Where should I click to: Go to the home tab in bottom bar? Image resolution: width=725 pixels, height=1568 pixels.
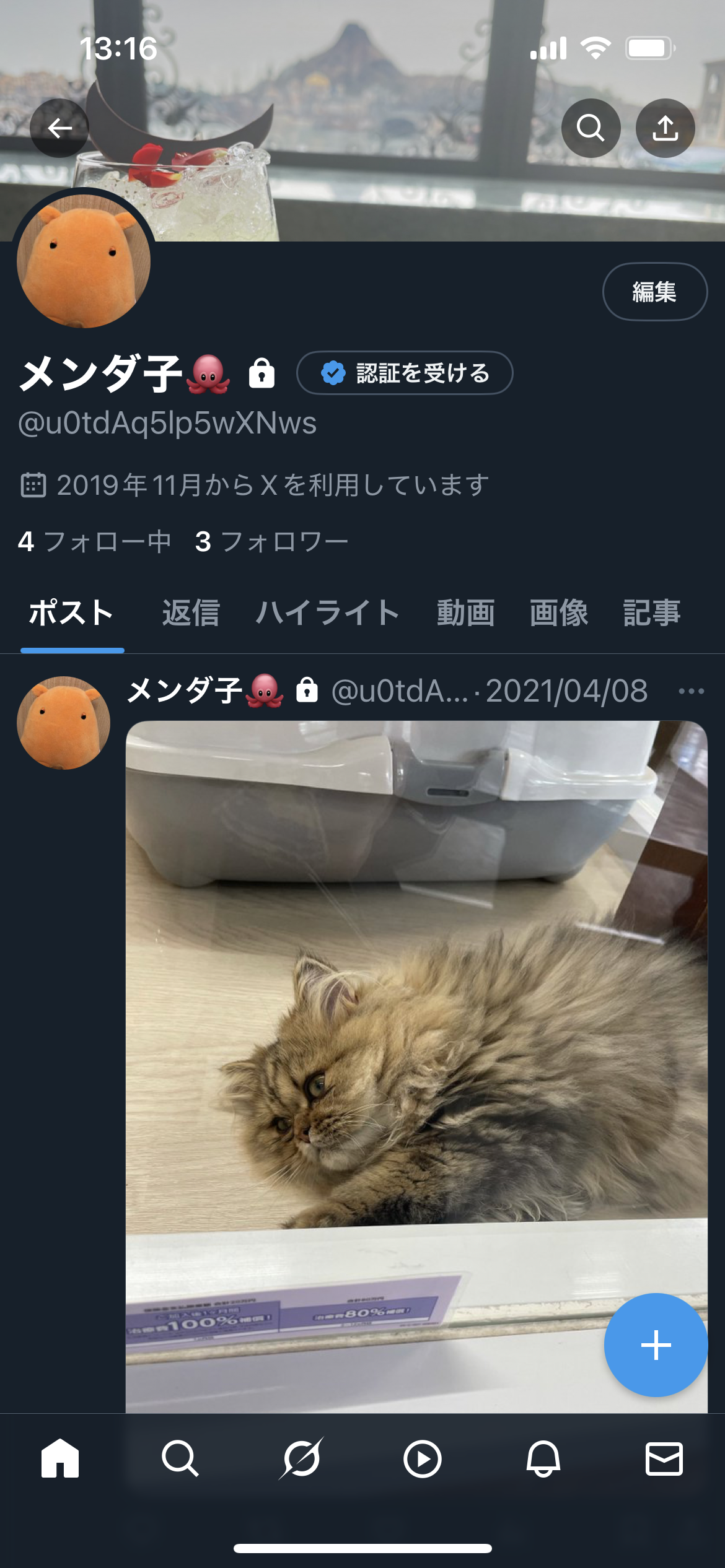tap(60, 1458)
